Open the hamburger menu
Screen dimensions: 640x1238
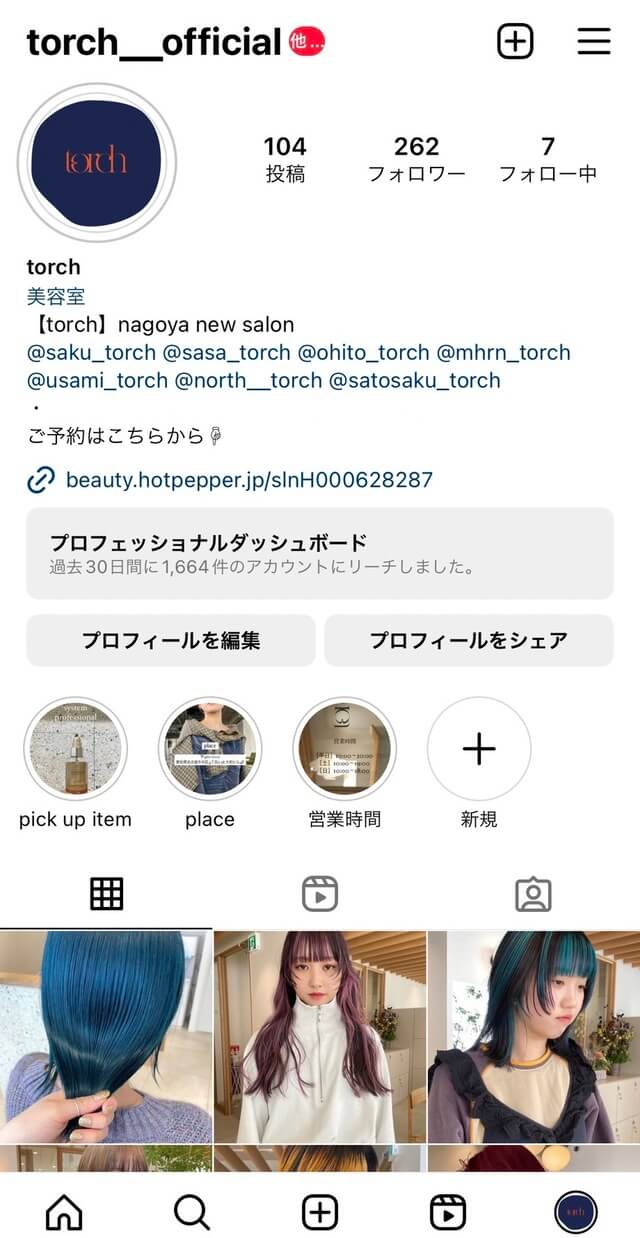point(594,41)
